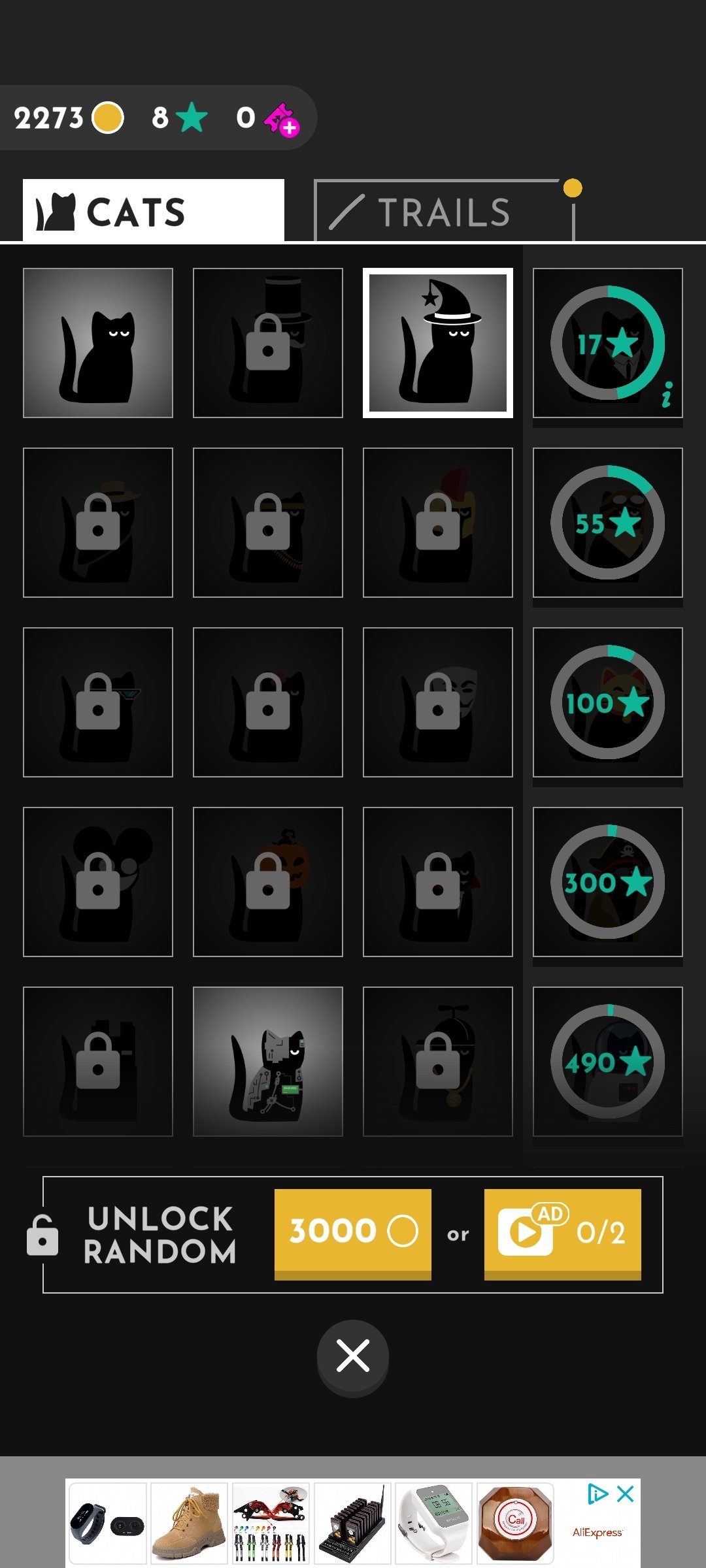Tap the locked propeller cap cat
Image resolution: width=706 pixels, height=1568 pixels.
438,1062
